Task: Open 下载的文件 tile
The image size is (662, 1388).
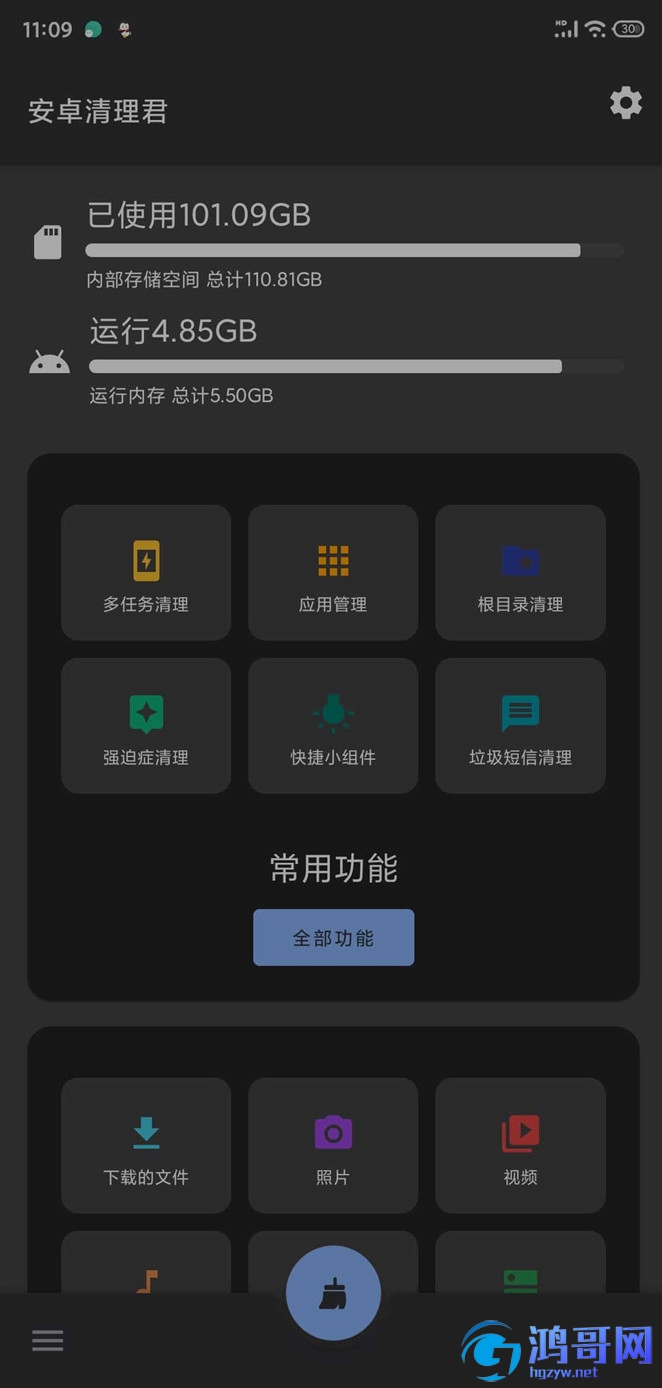Action: (146, 1146)
